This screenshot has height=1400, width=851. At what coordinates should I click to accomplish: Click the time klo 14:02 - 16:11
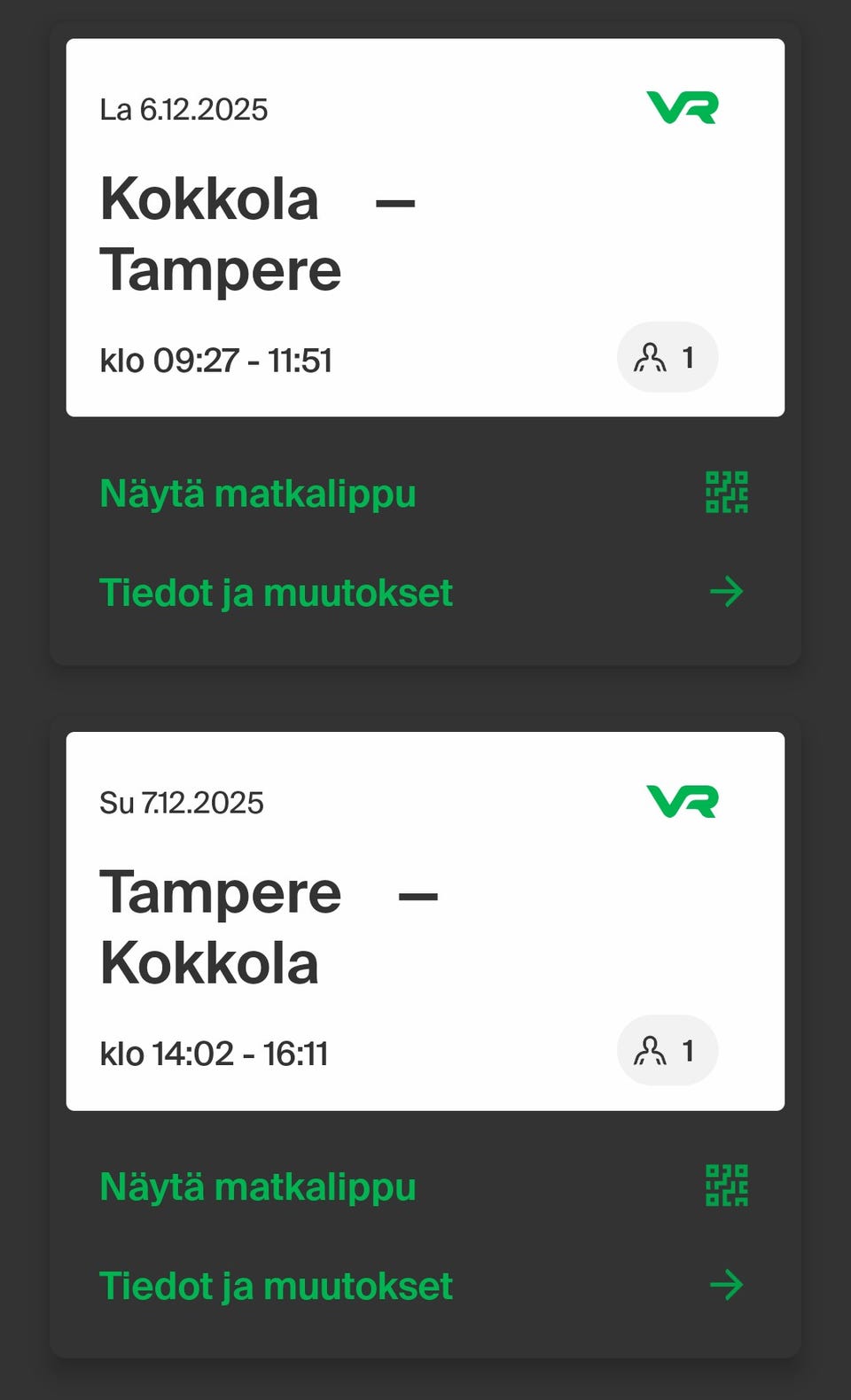(x=215, y=1054)
